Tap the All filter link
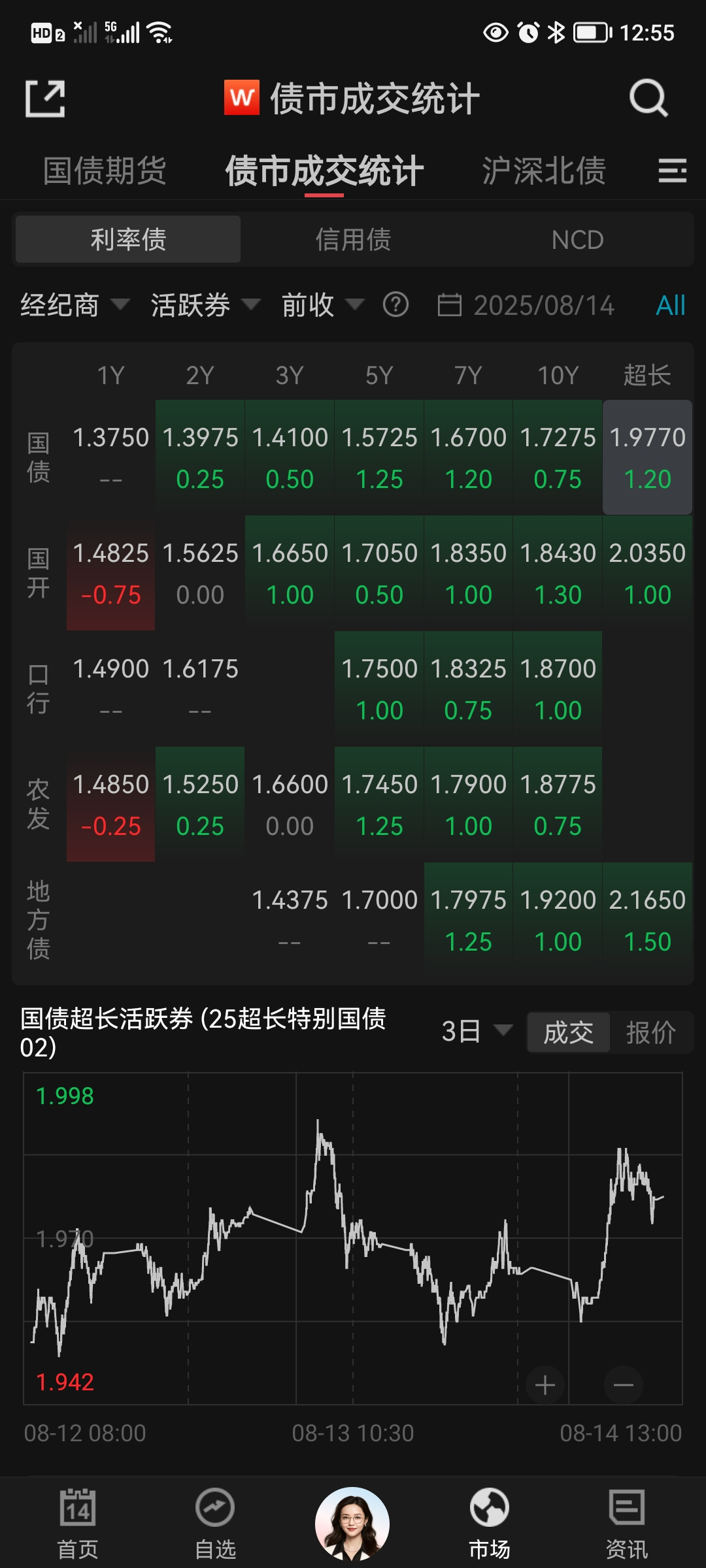706x1568 pixels. [671, 305]
